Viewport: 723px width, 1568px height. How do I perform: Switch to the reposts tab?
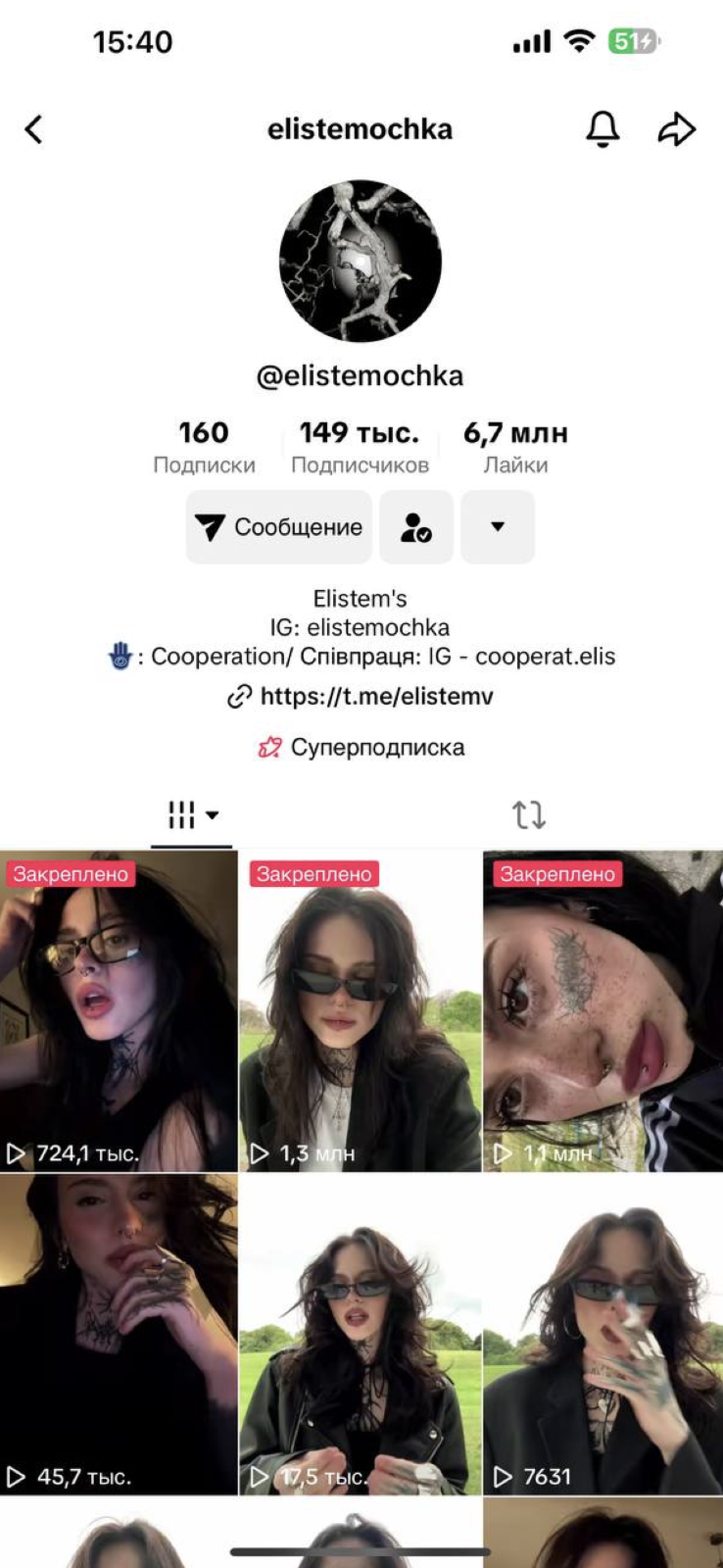529,814
